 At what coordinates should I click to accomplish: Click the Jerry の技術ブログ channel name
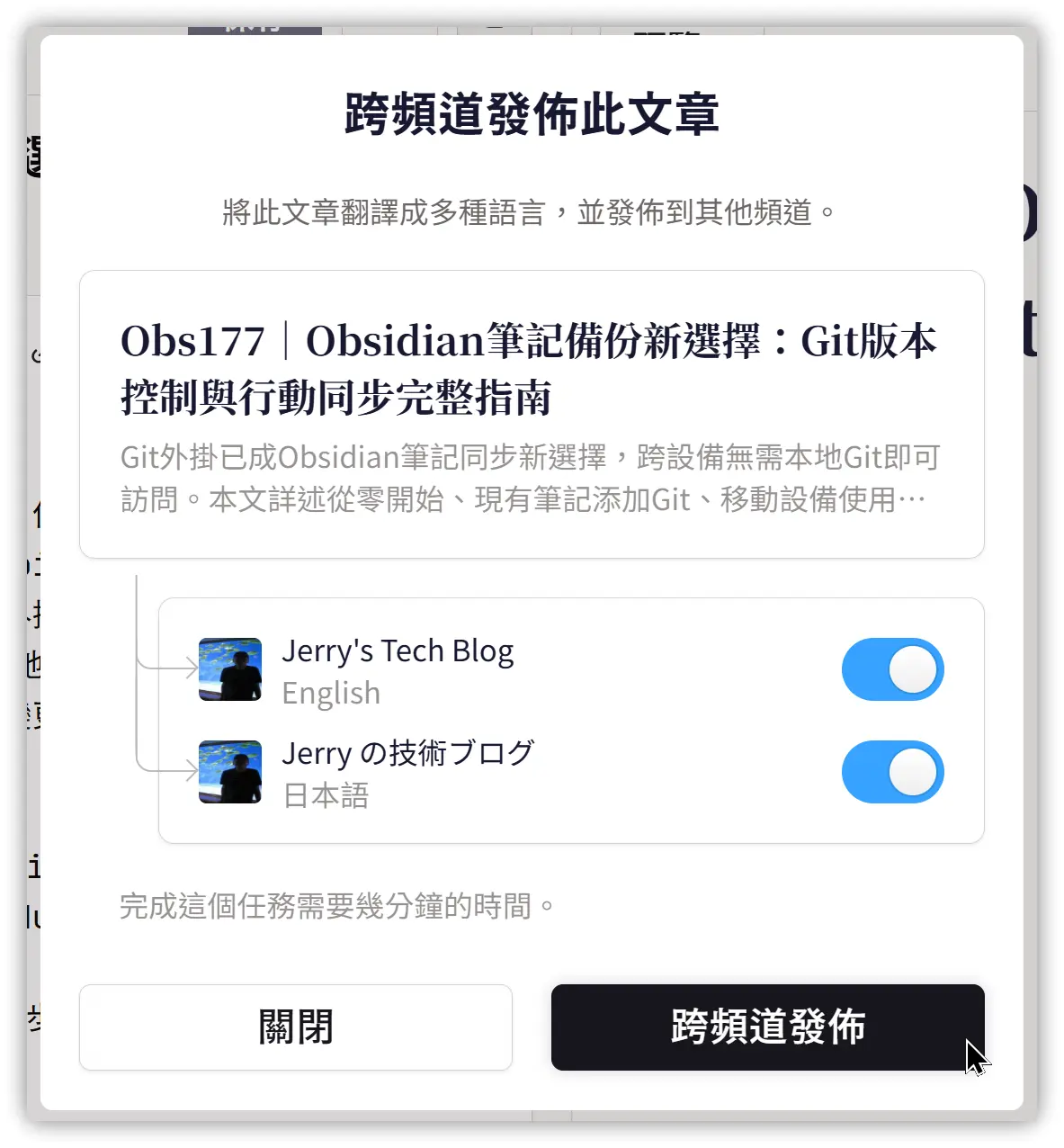pos(408,754)
